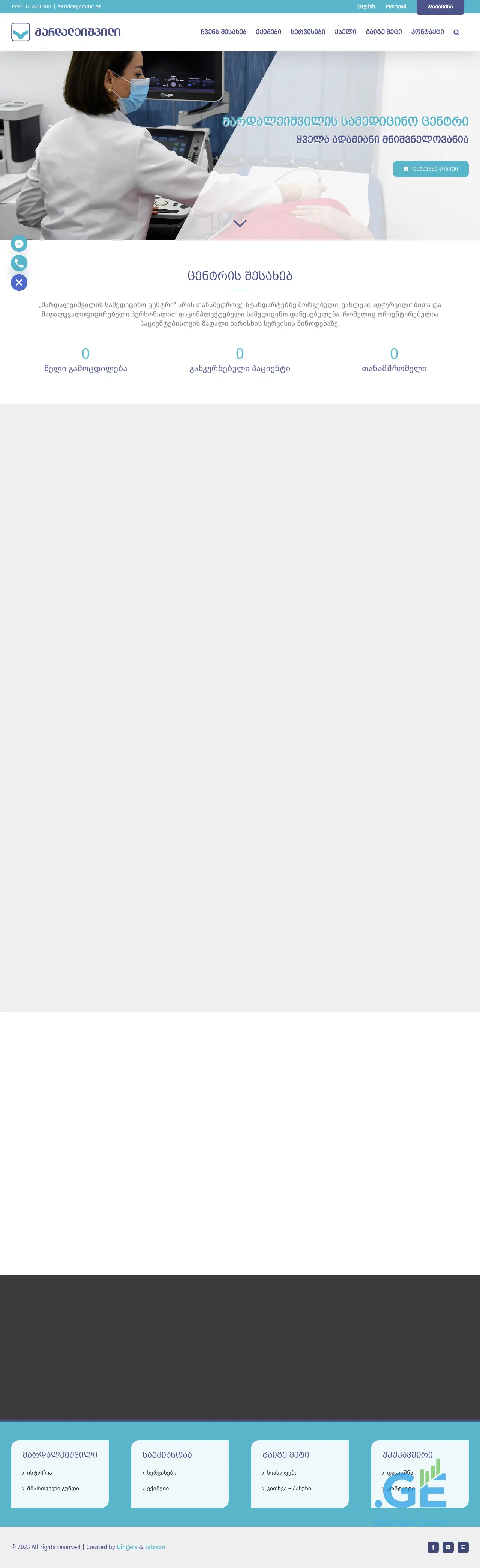Tap the დაჯავშნე ვიზიტი banner button

click(x=431, y=168)
